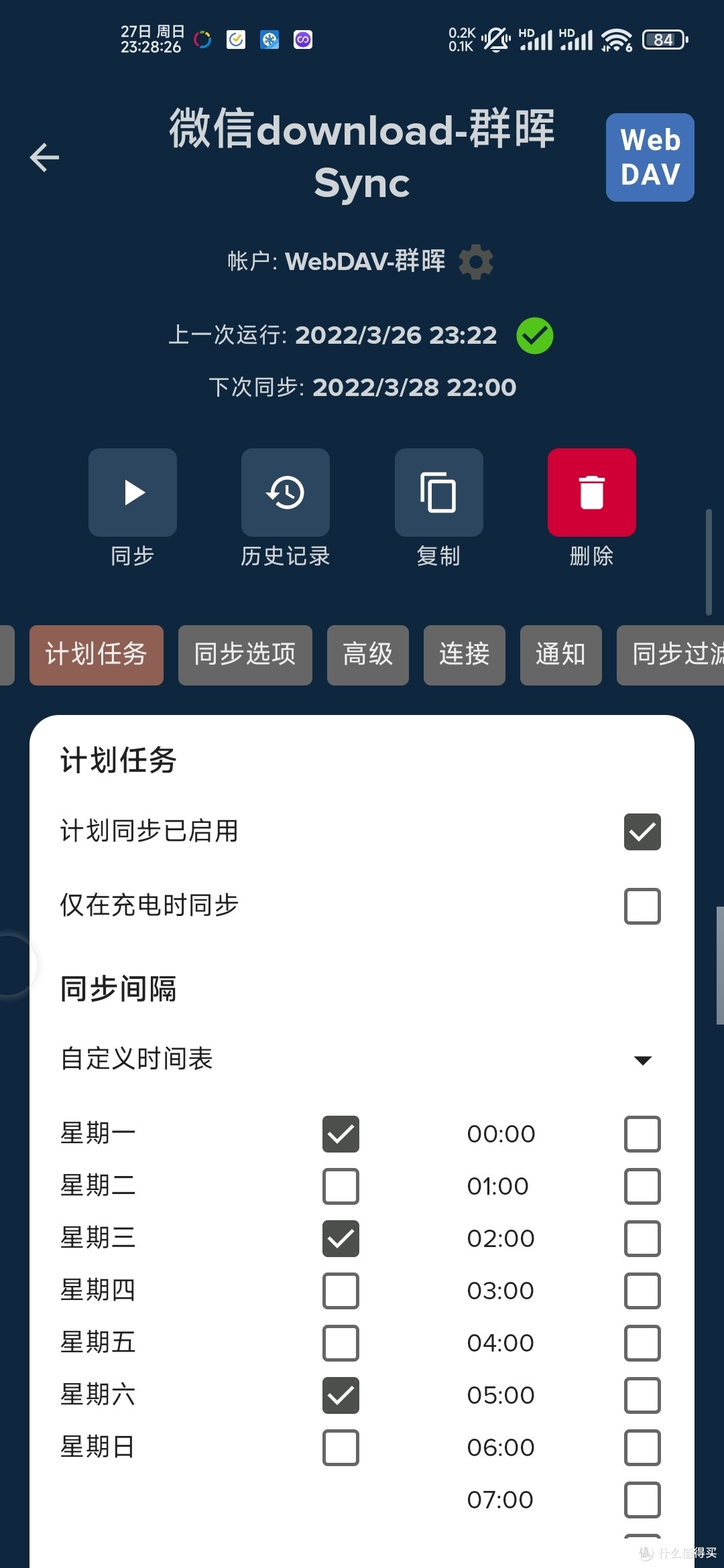This screenshot has height=1568, width=724.
Task: Tap the back arrow to exit task details
Action: coord(44,158)
